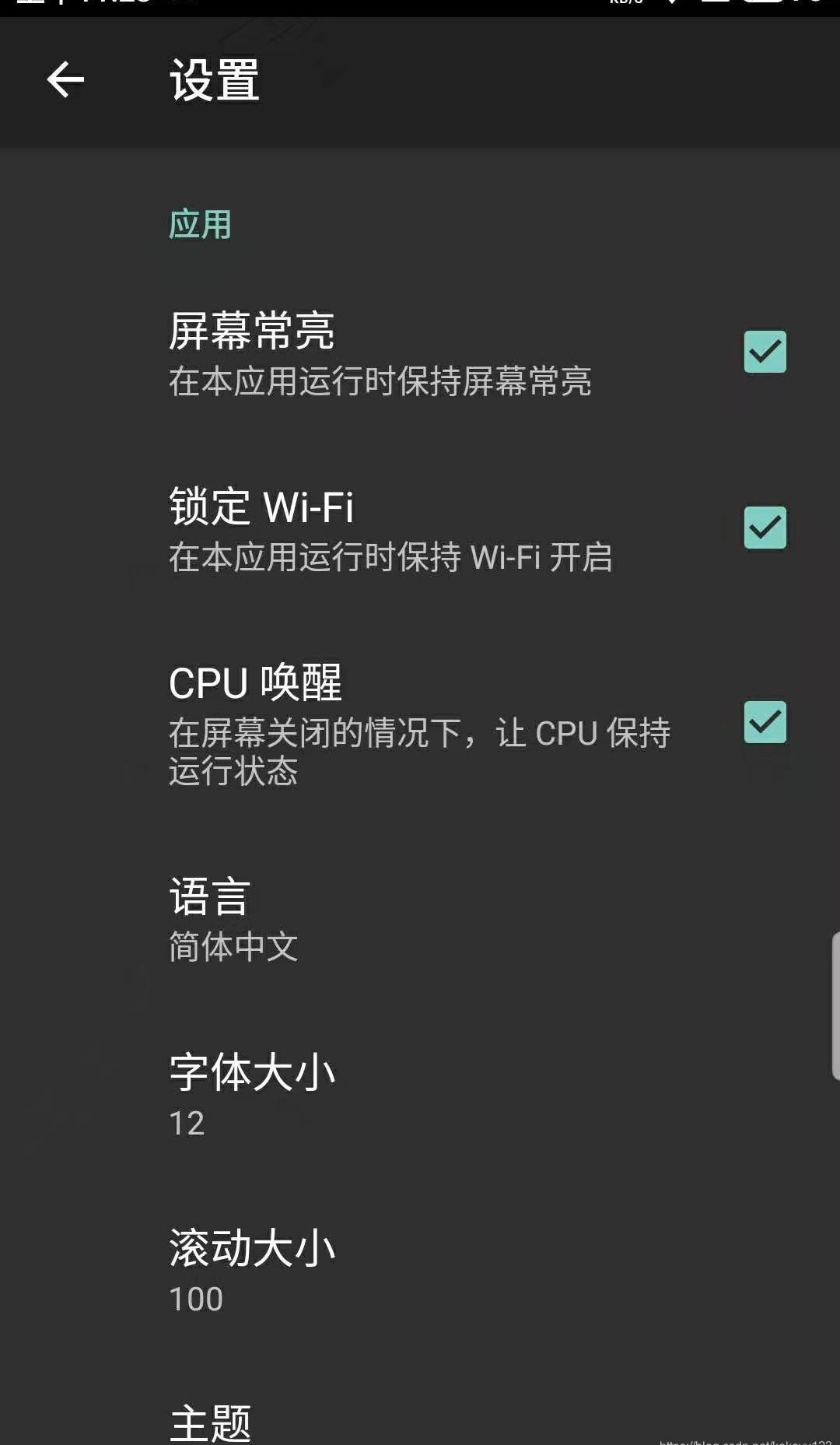Toggle off the CPU 唤醒 setting
Screen dimensions: 840x1445
[x=765, y=723]
